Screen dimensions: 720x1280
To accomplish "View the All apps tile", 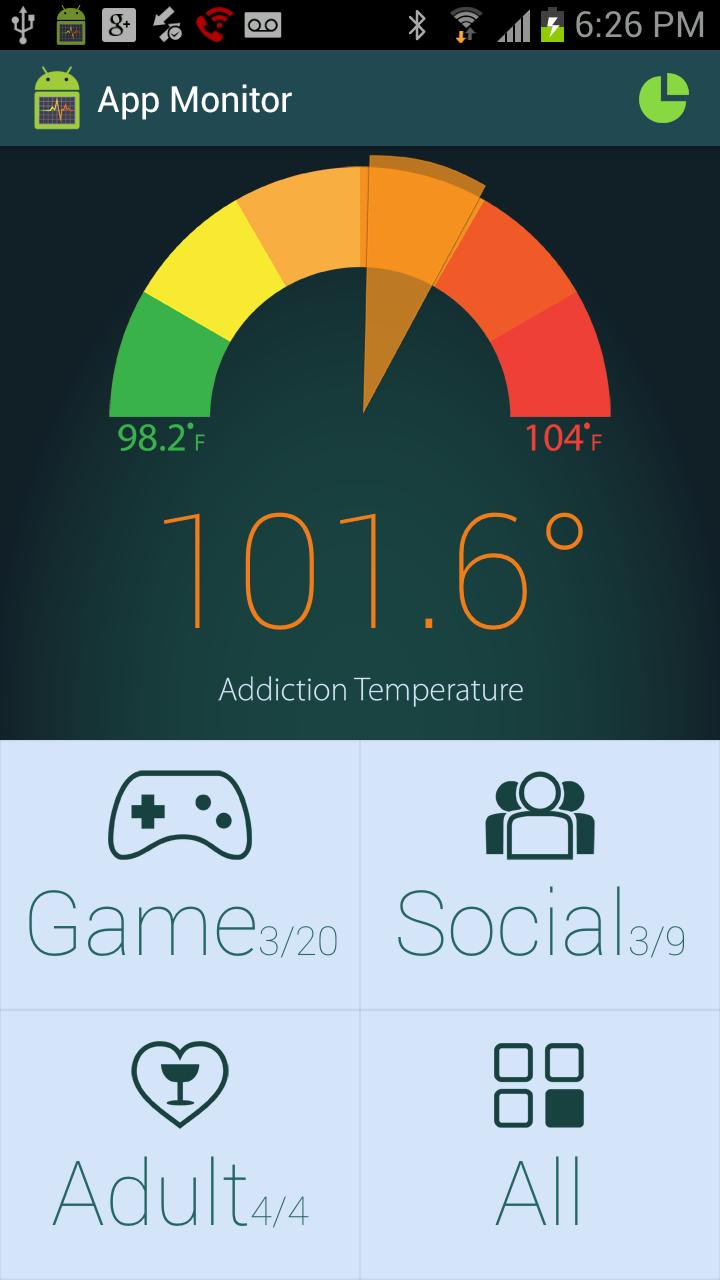I will click(540, 1145).
